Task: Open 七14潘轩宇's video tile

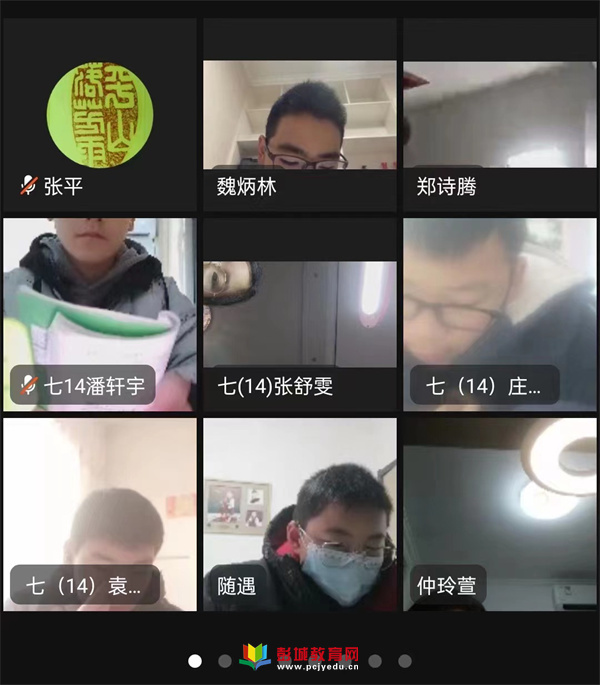Action: [x=100, y=315]
